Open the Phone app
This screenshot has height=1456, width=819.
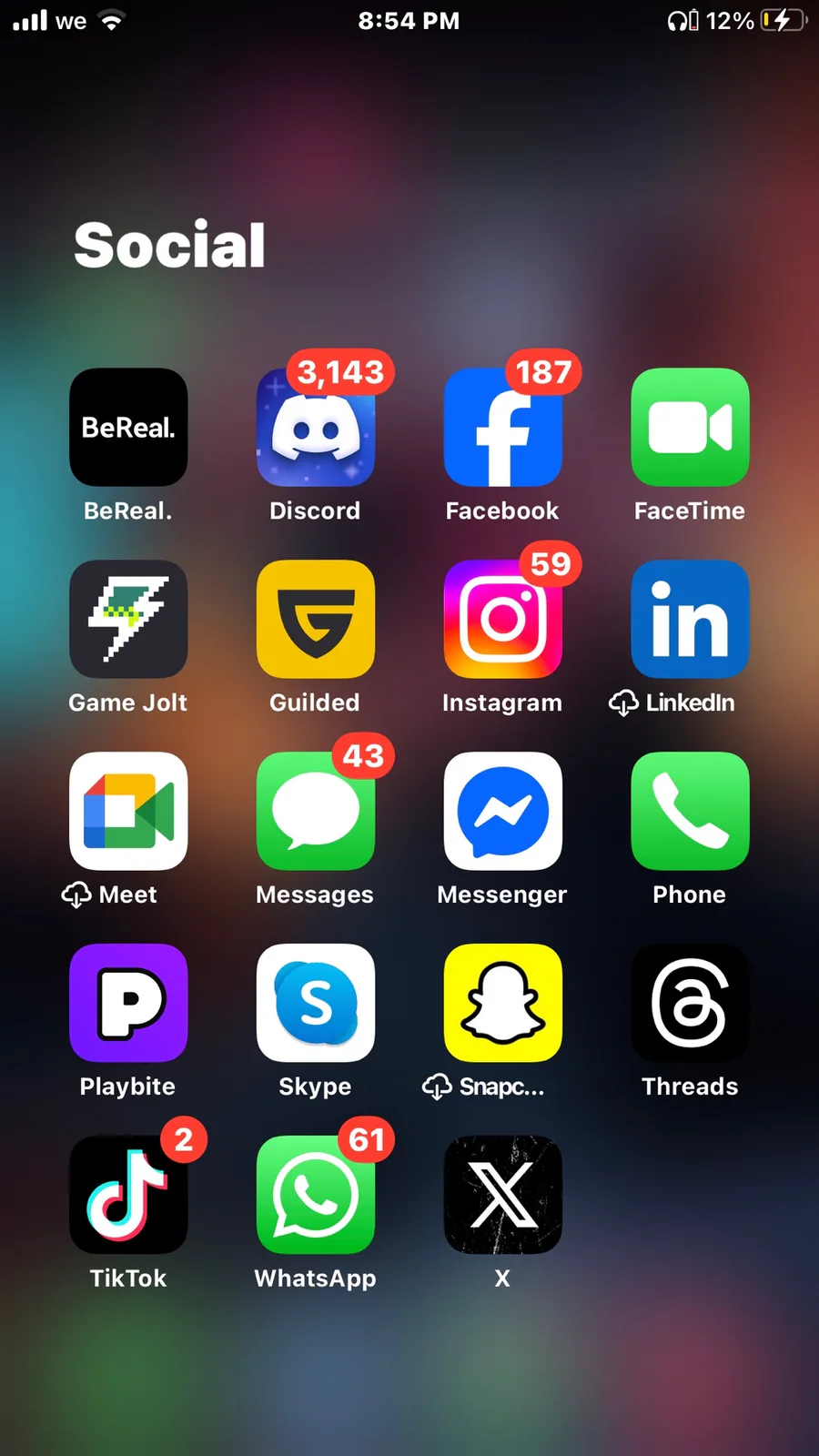coord(690,811)
